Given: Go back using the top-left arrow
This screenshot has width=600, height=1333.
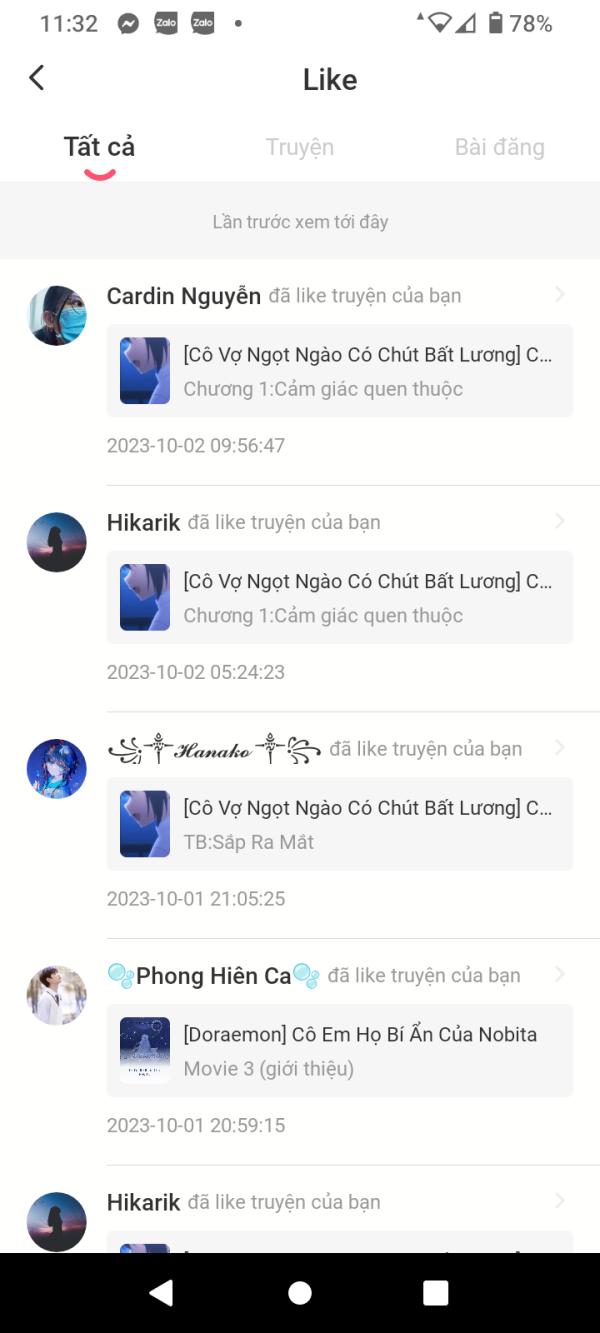Looking at the screenshot, I should 37,78.
